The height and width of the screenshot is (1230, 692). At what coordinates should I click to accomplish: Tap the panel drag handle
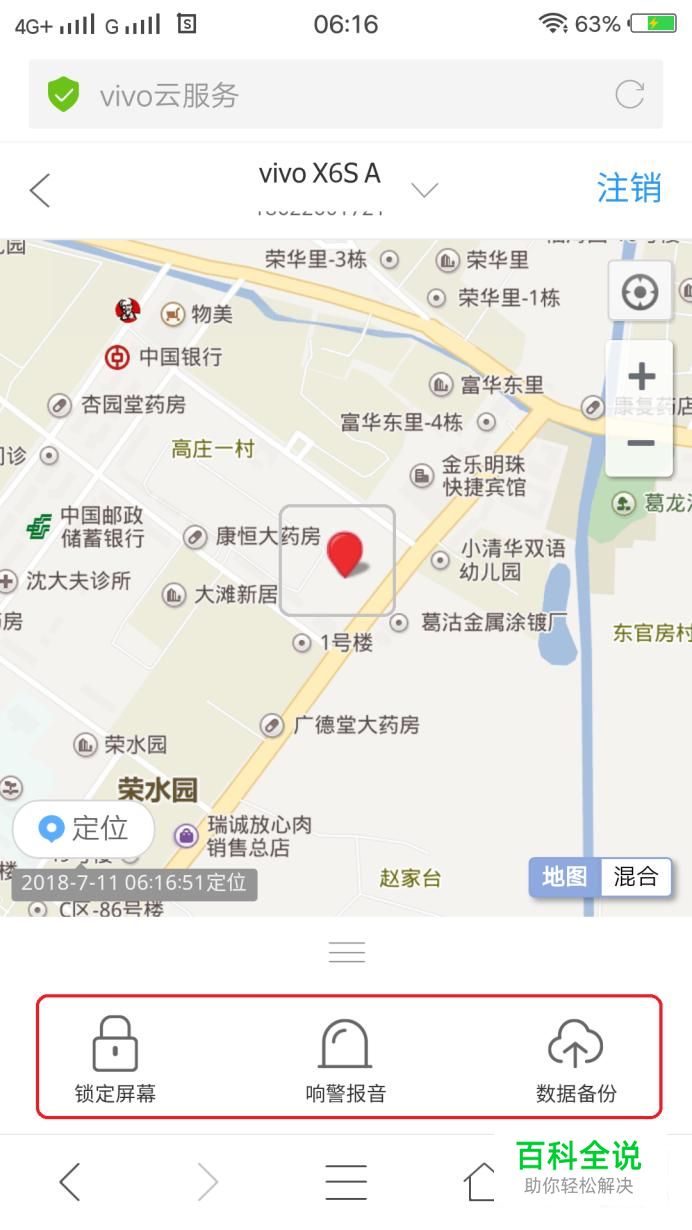[x=346, y=952]
